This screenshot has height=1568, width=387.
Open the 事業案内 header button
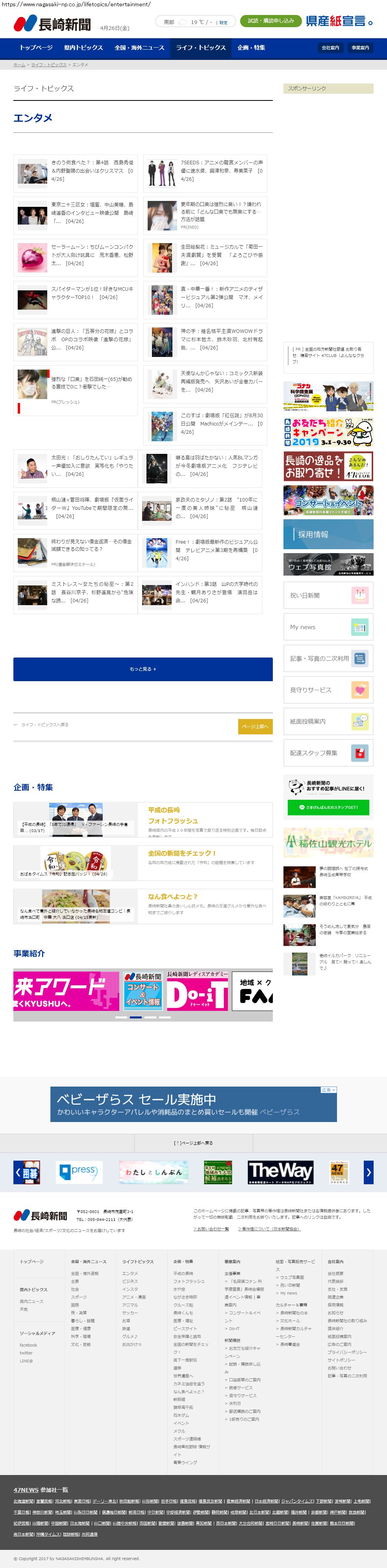point(360,48)
